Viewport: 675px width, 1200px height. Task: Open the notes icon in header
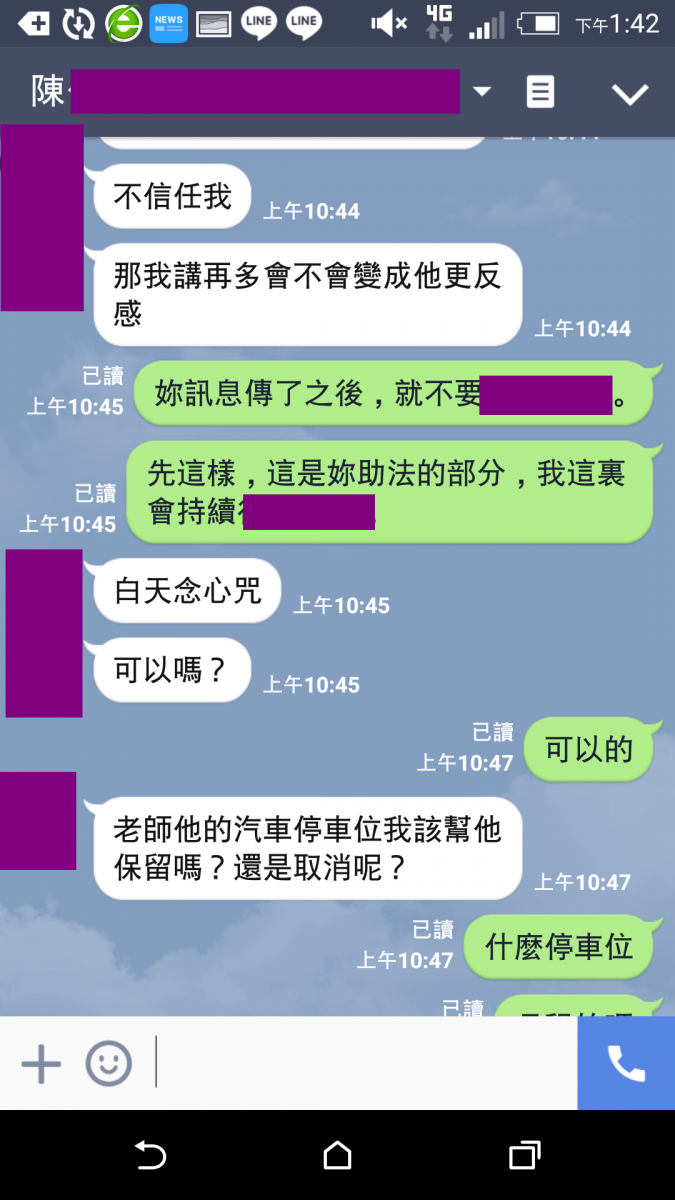coord(540,92)
